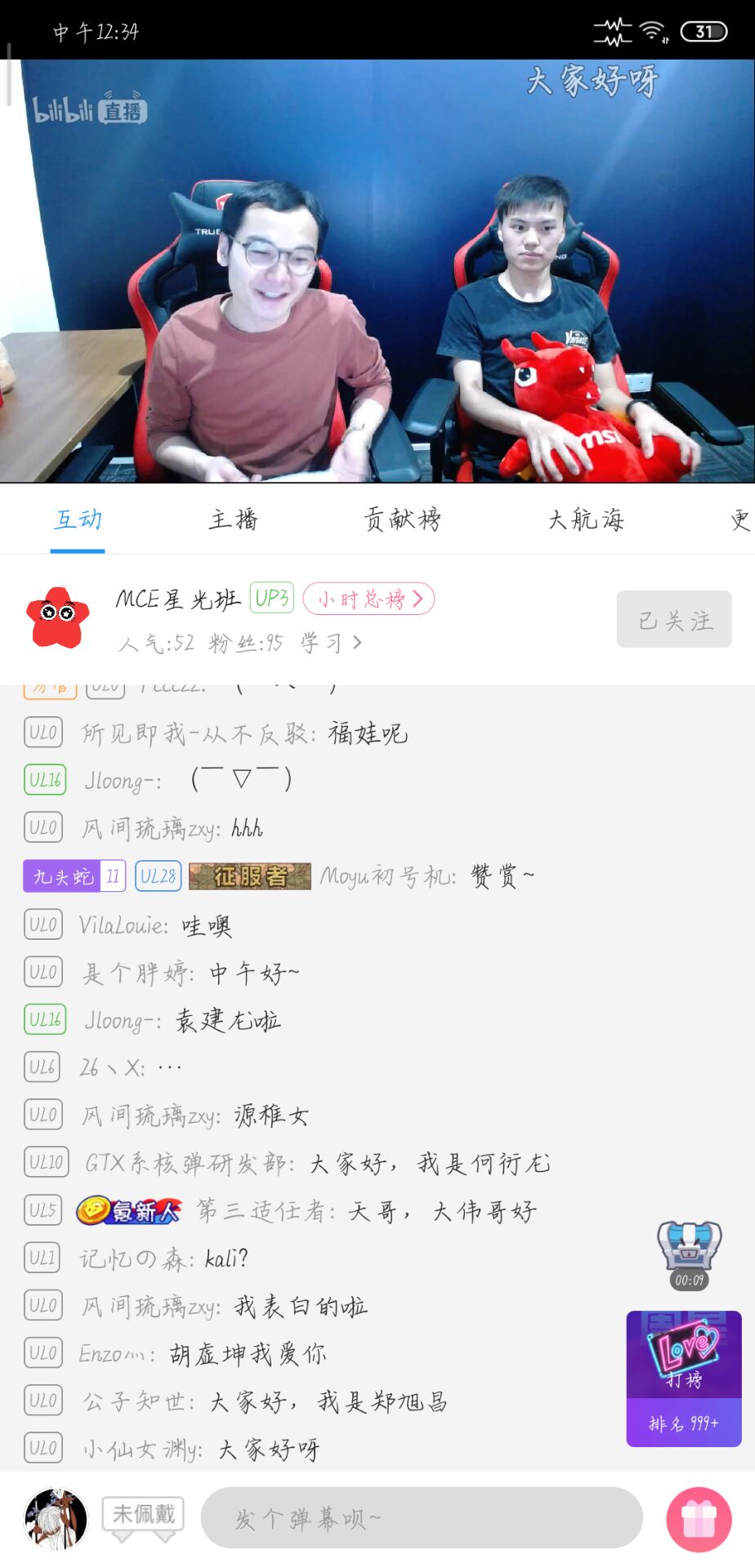Tap Jloong-'s comment 袁建龙啦

coord(228,1020)
